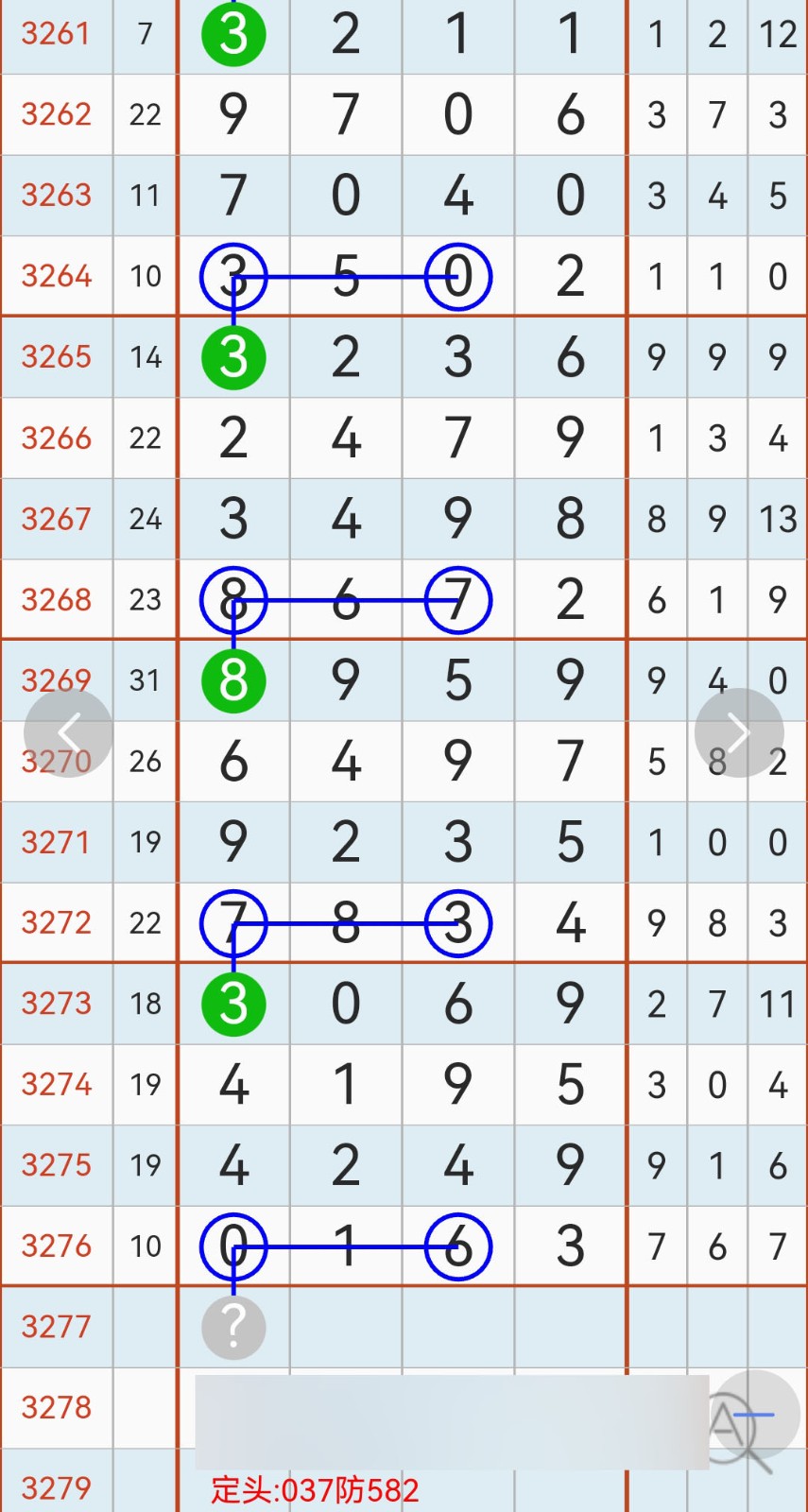Click the green circled 3 in row 3265
Screen dimensions: 808x1512
point(233,356)
